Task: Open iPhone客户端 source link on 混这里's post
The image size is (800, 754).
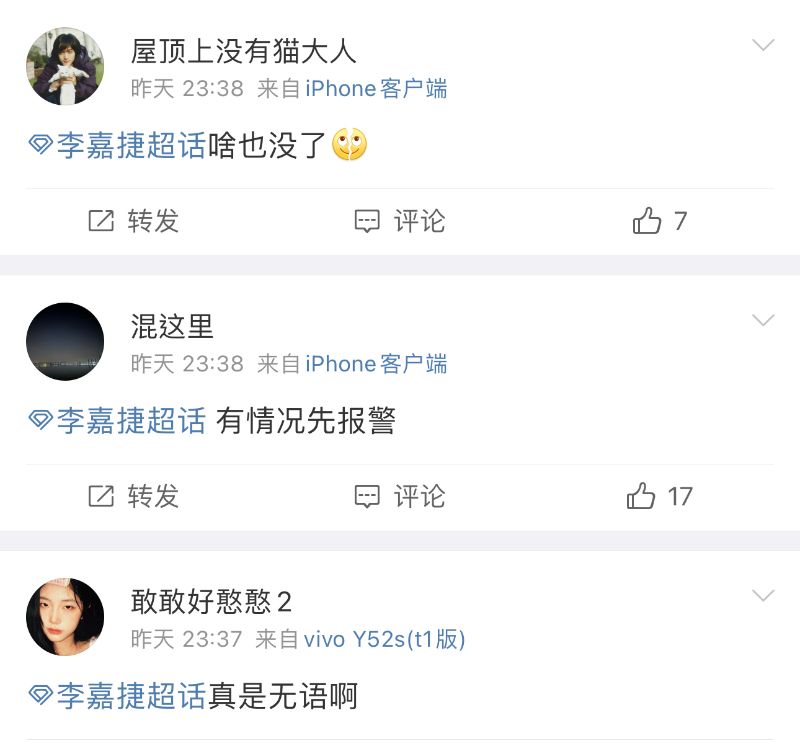Action: coord(376,364)
